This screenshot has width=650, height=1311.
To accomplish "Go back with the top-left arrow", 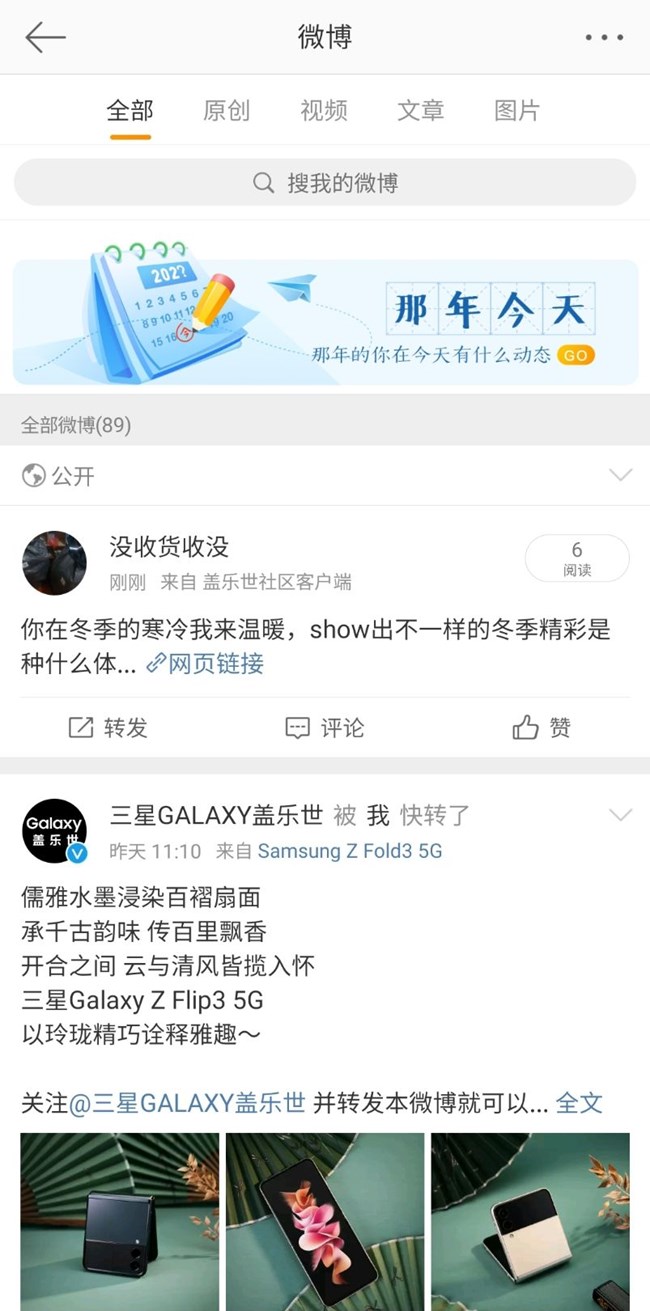I will pos(45,37).
